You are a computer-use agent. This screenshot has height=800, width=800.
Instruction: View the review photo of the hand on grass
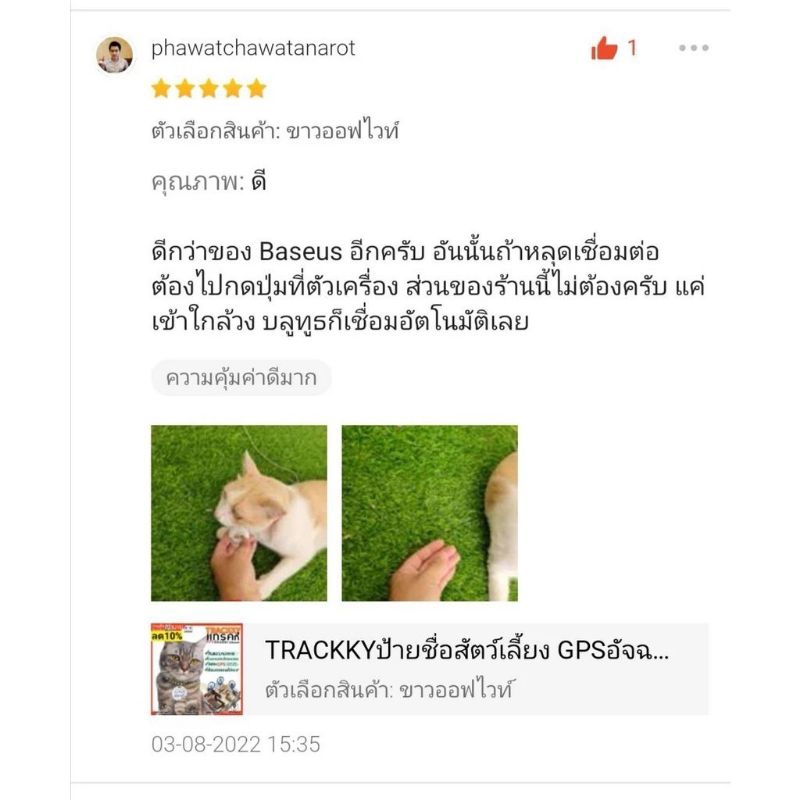(429, 513)
